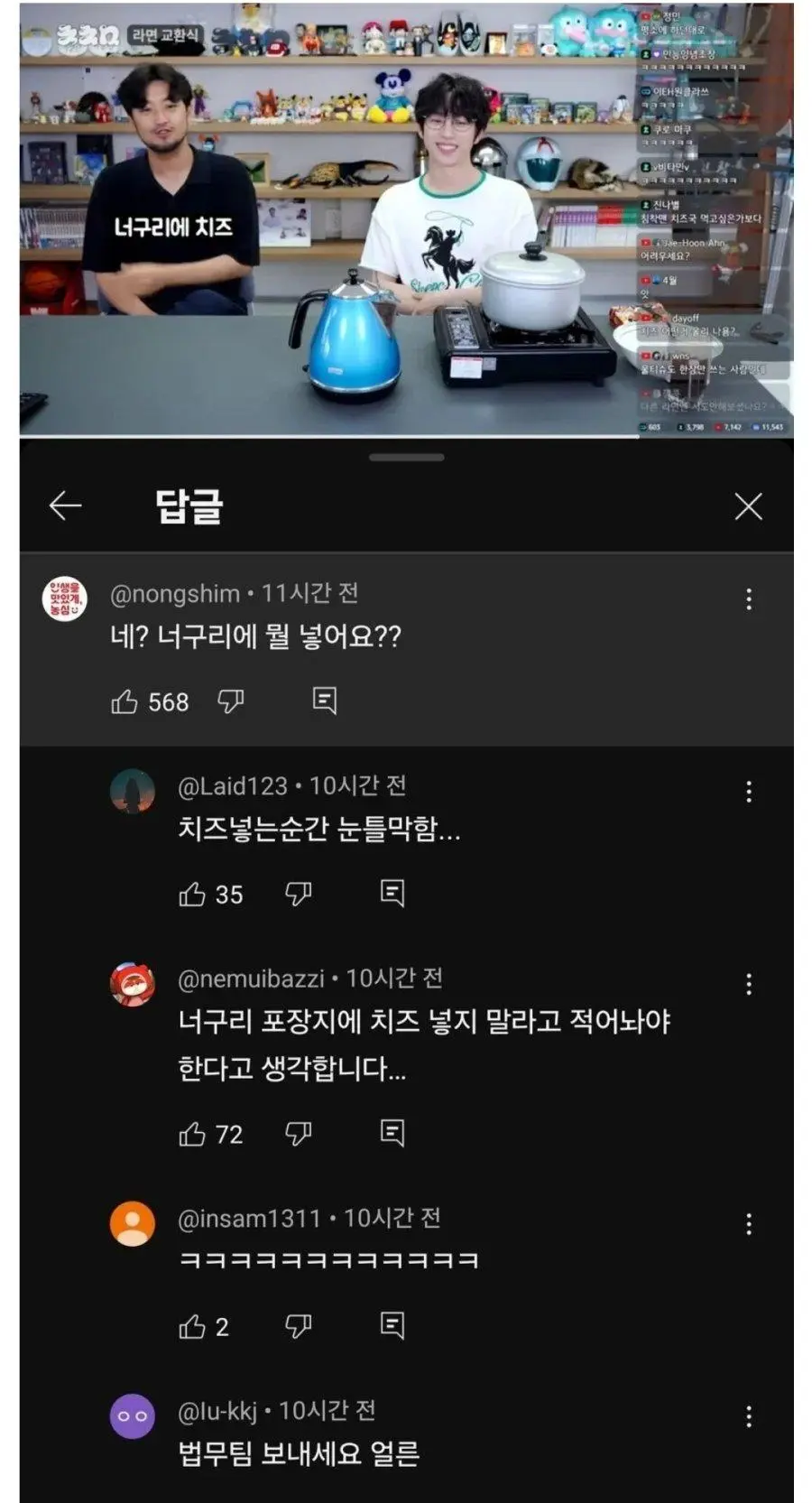Like the reply from @insam1311
This screenshot has width=812, height=1503.
[192, 1326]
